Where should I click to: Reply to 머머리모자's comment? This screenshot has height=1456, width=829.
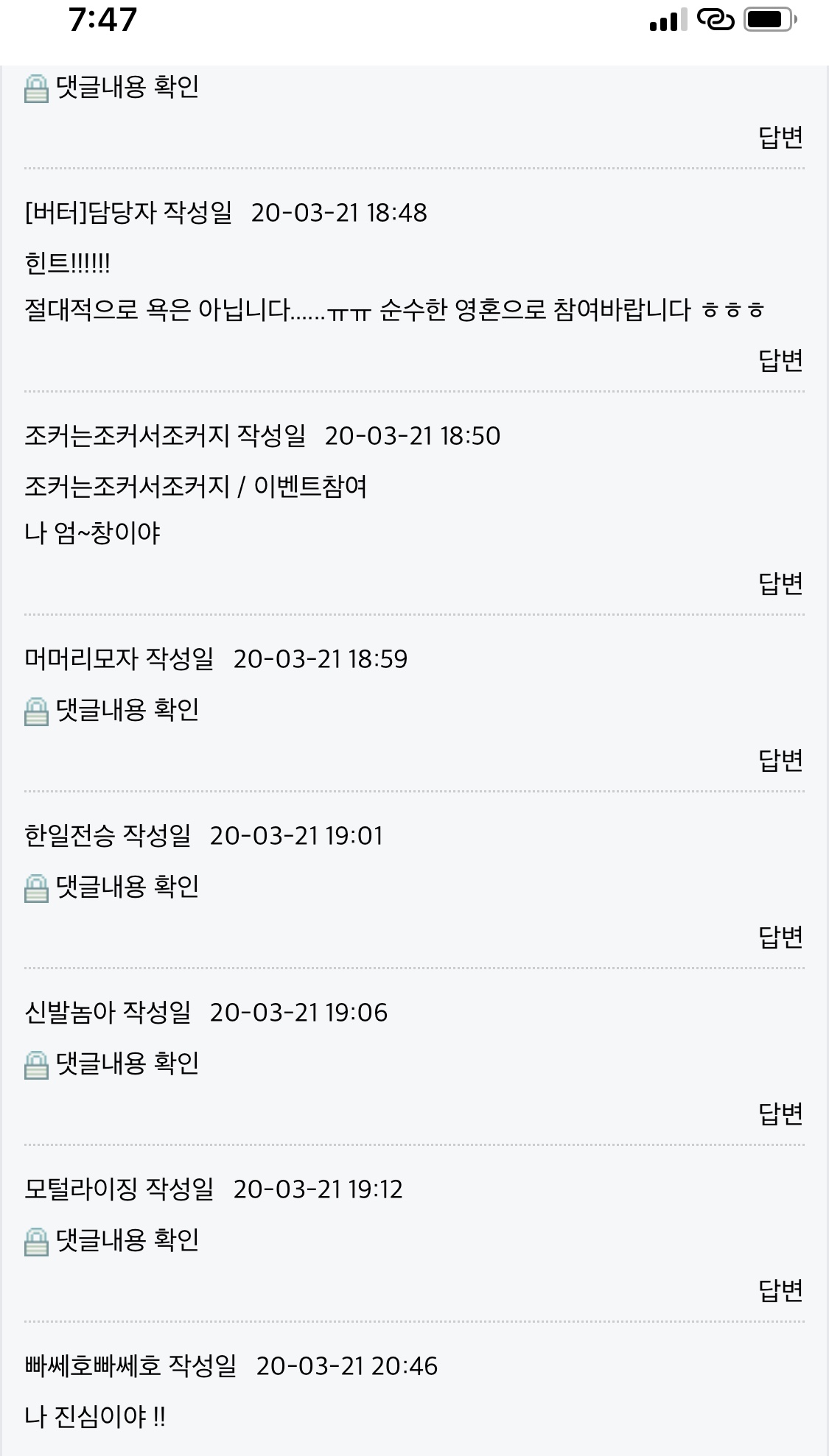(x=780, y=760)
